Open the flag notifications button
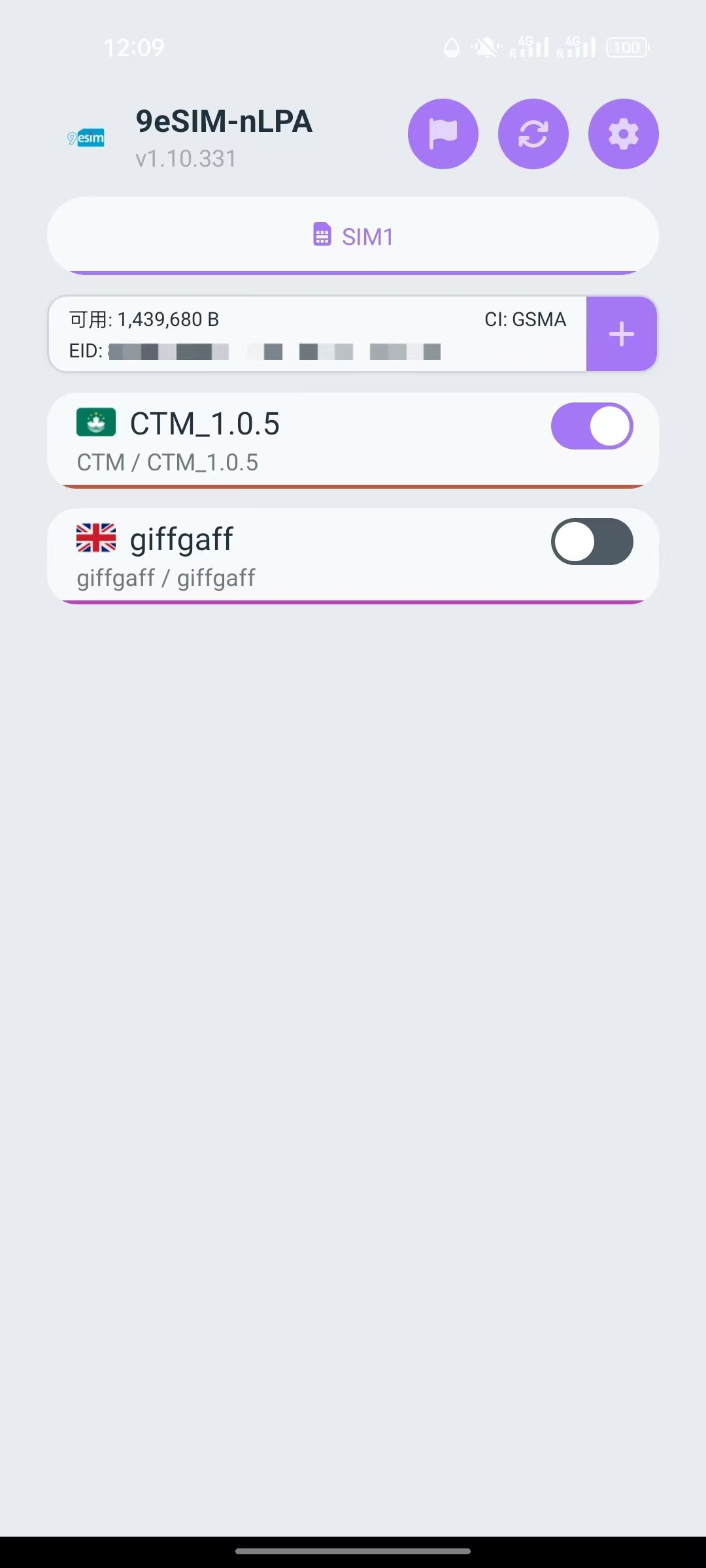Image resolution: width=706 pixels, height=1568 pixels. (x=443, y=134)
